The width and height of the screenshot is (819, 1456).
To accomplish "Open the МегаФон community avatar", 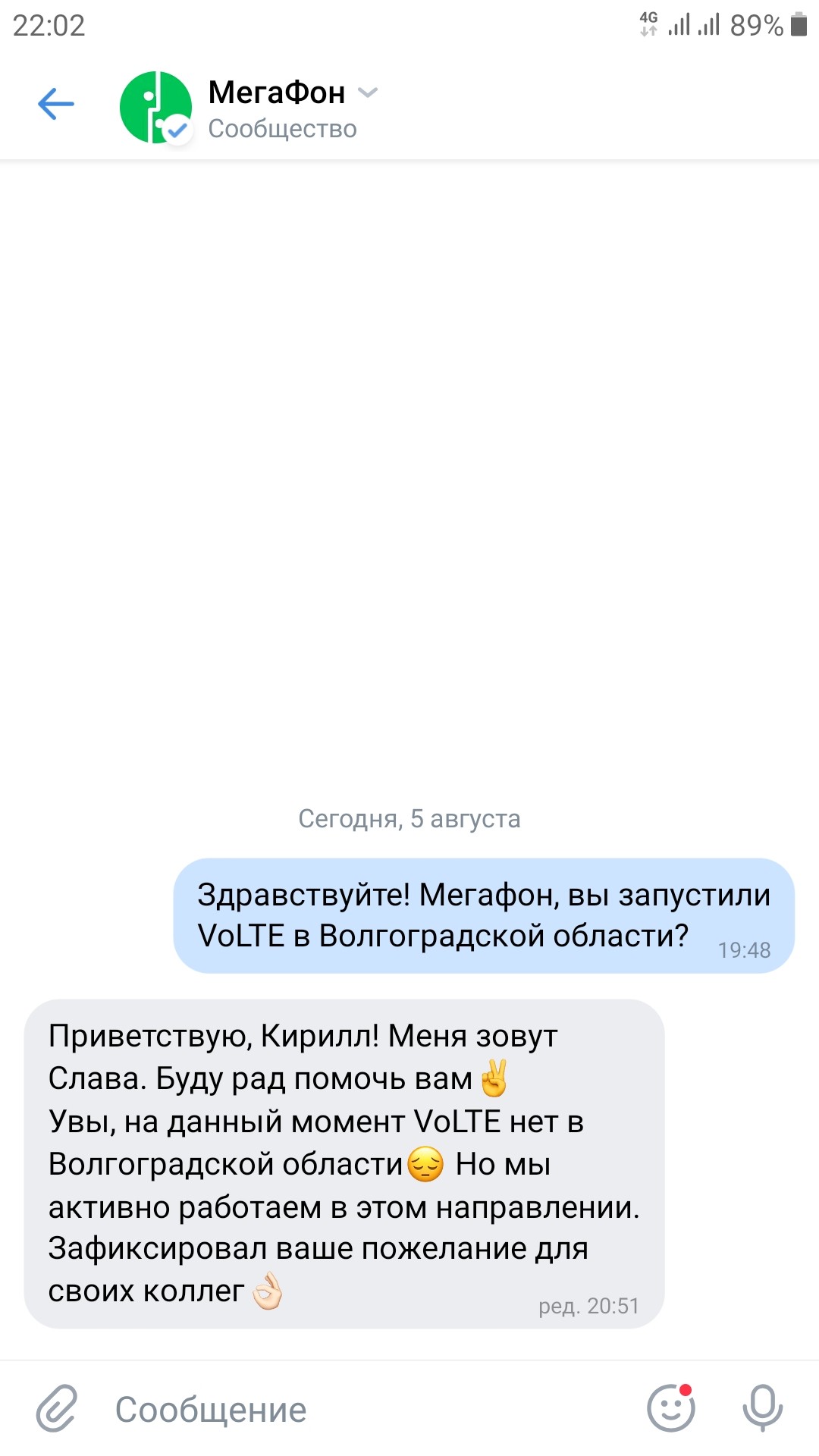I will click(155, 107).
